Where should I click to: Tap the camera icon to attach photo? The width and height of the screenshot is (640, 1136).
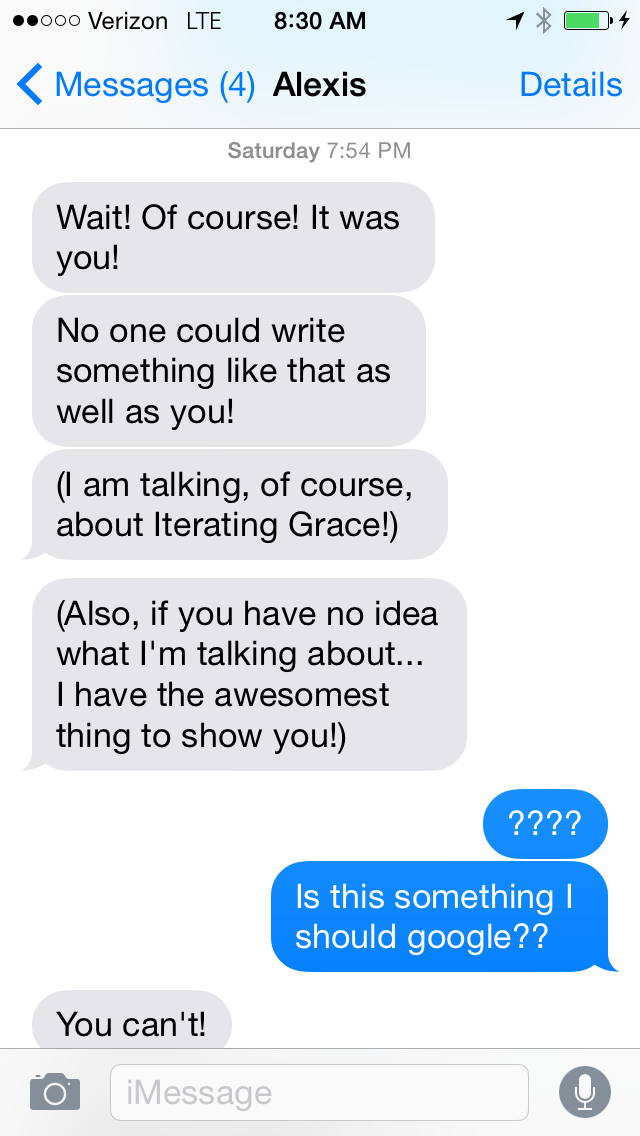click(55, 1092)
